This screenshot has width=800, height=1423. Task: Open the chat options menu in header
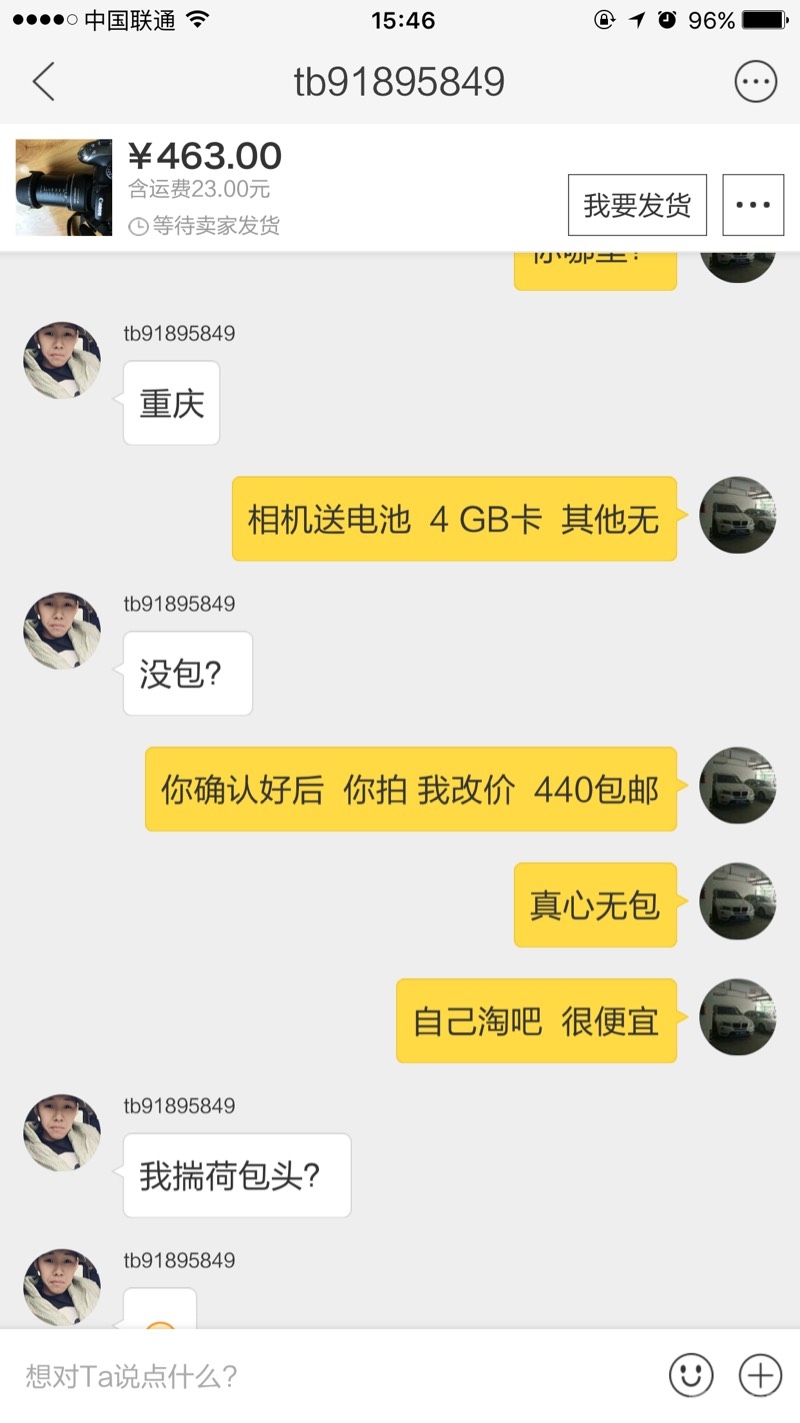(755, 82)
